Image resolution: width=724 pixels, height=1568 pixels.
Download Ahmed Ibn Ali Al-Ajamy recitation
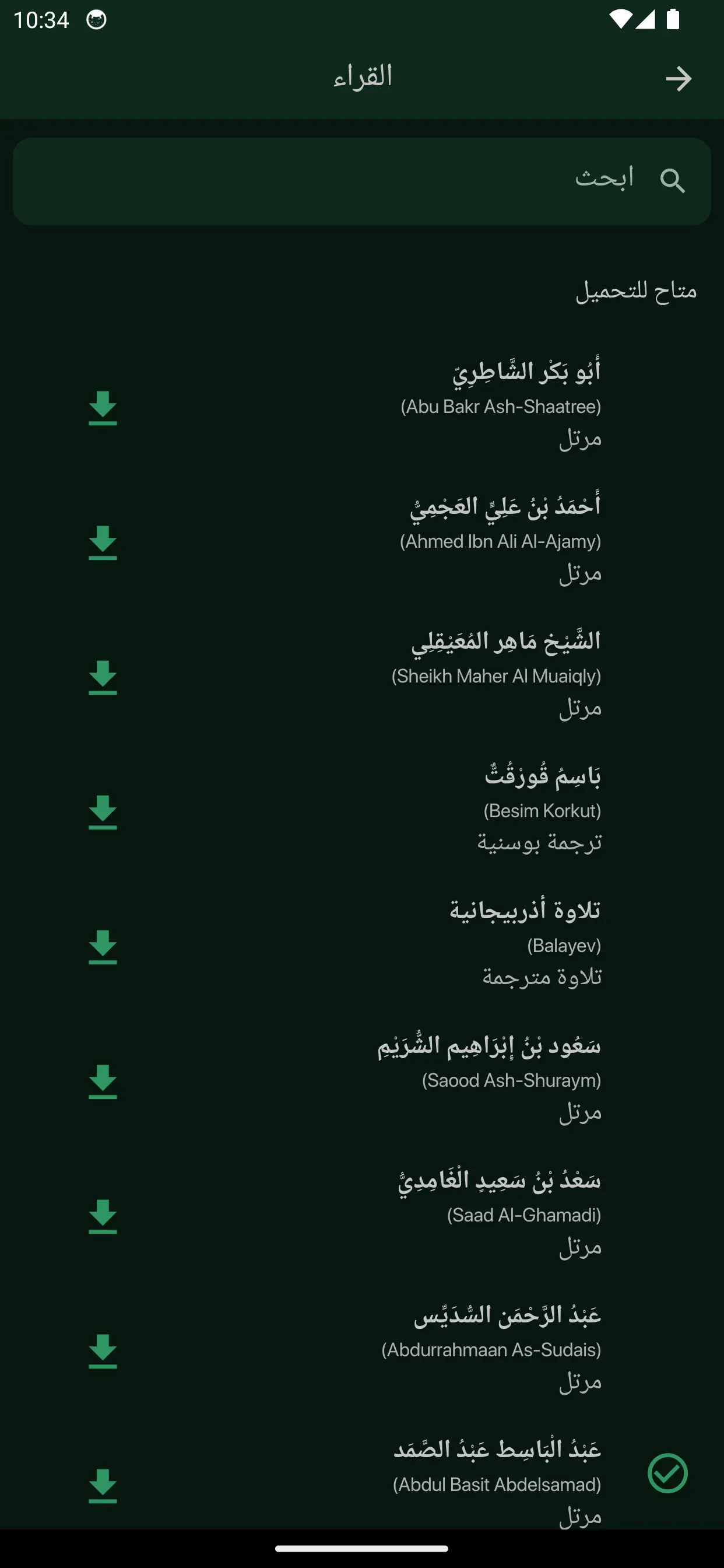(x=102, y=542)
